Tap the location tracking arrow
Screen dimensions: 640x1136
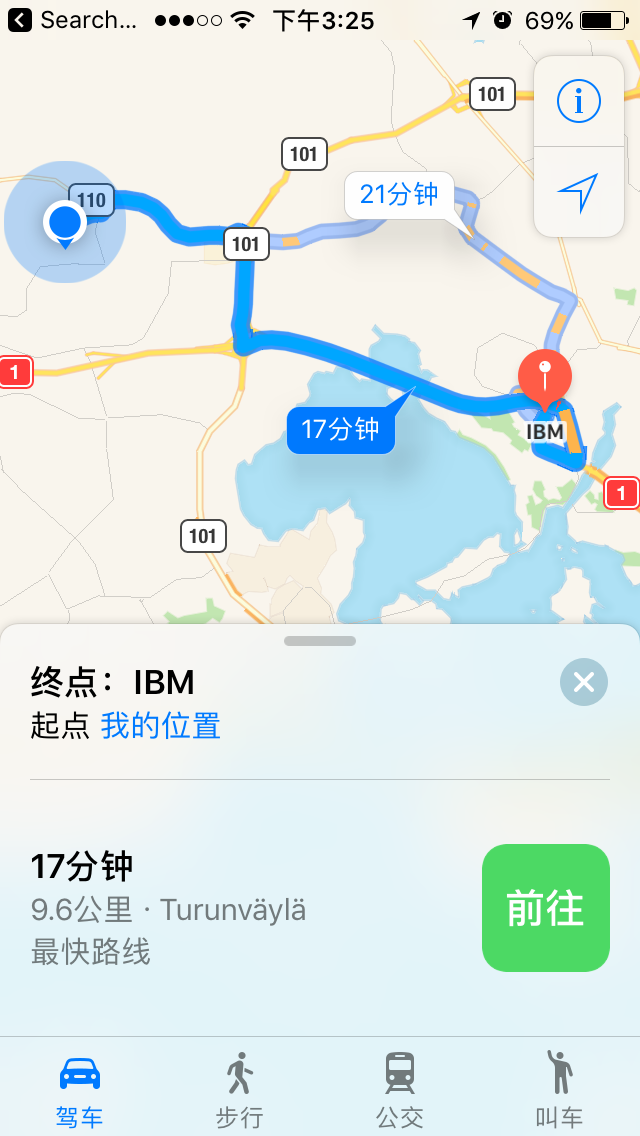(x=578, y=192)
